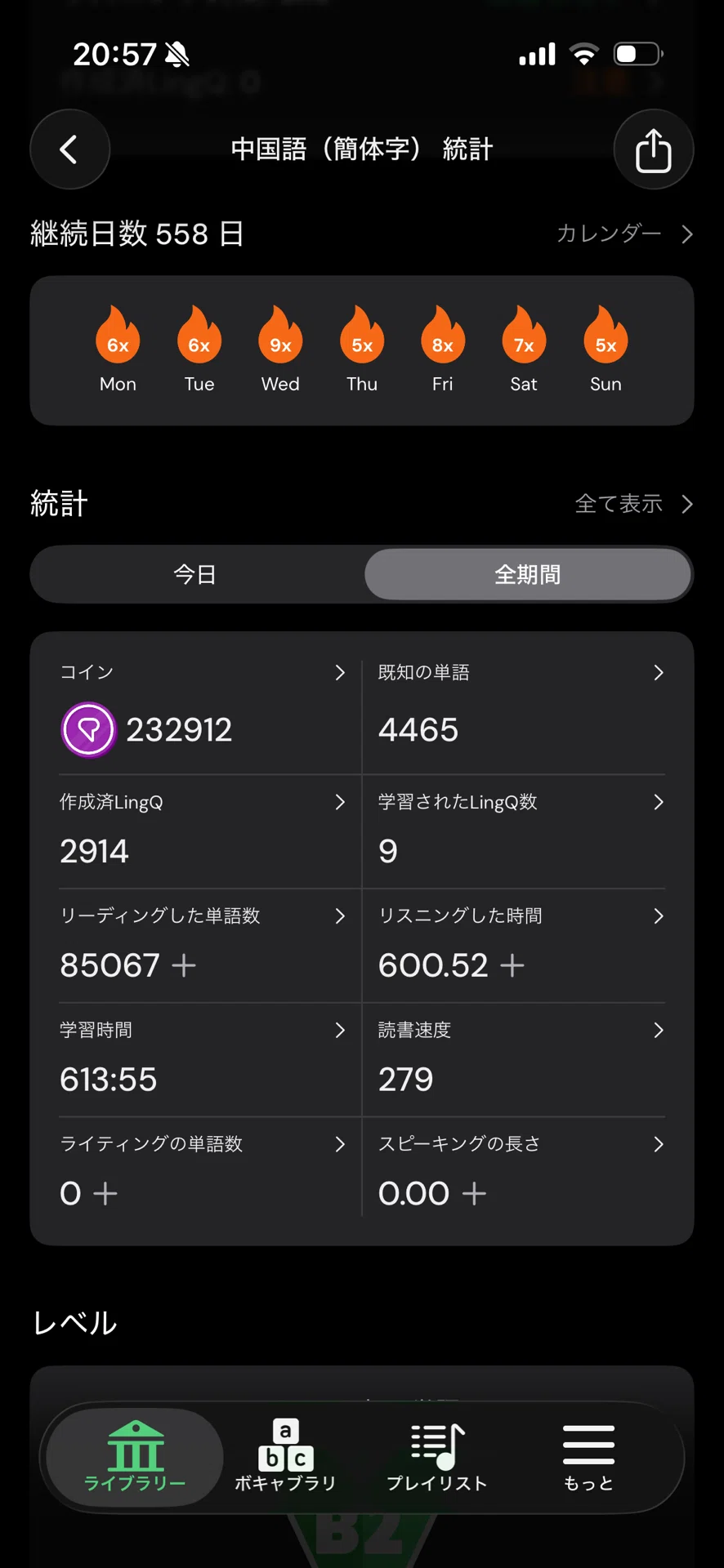The height and width of the screenshot is (1568, 724).
Task: Go to the ボキャブラリ tab
Action: pyautogui.click(x=285, y=1457)
